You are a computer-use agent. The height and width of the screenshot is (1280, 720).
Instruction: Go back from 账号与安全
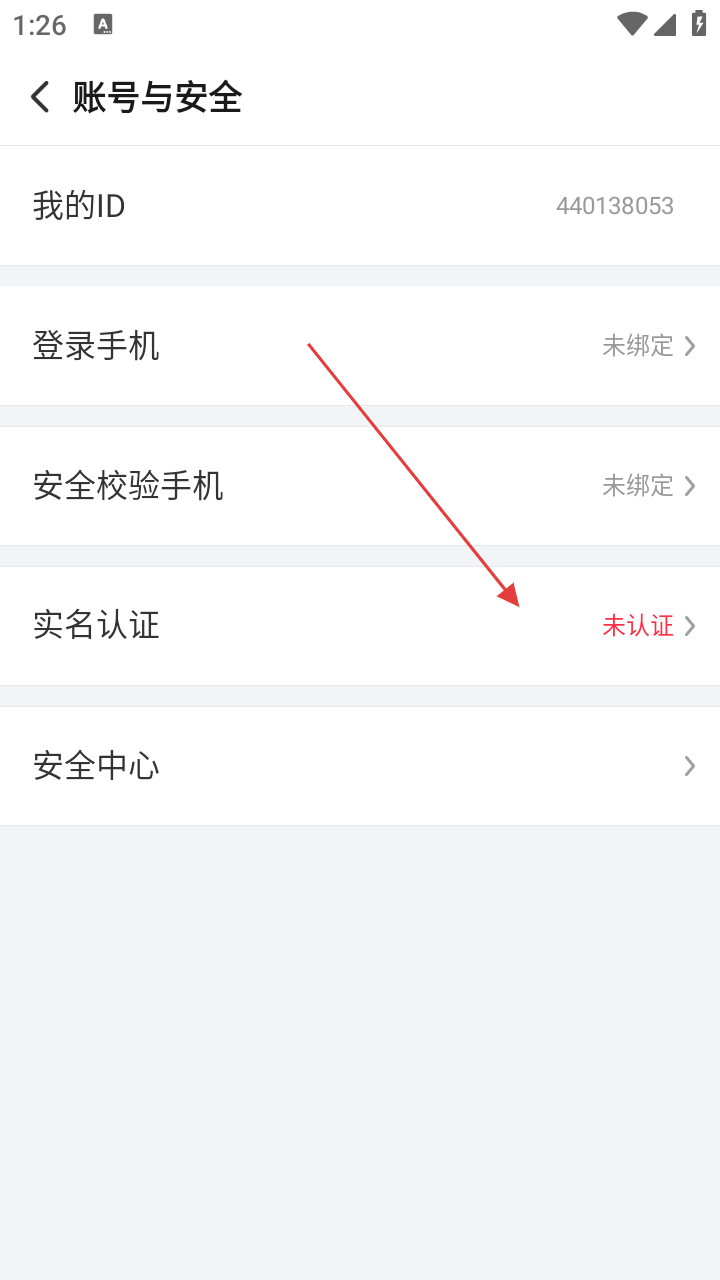[40, 97]
